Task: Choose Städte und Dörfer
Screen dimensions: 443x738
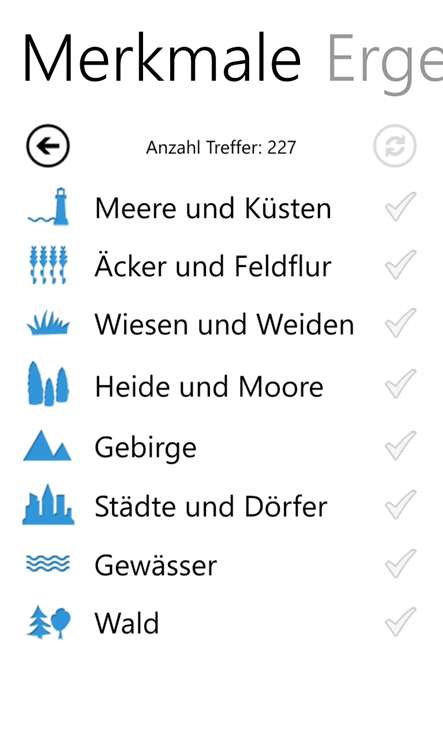Action: (x=221, y=506)
